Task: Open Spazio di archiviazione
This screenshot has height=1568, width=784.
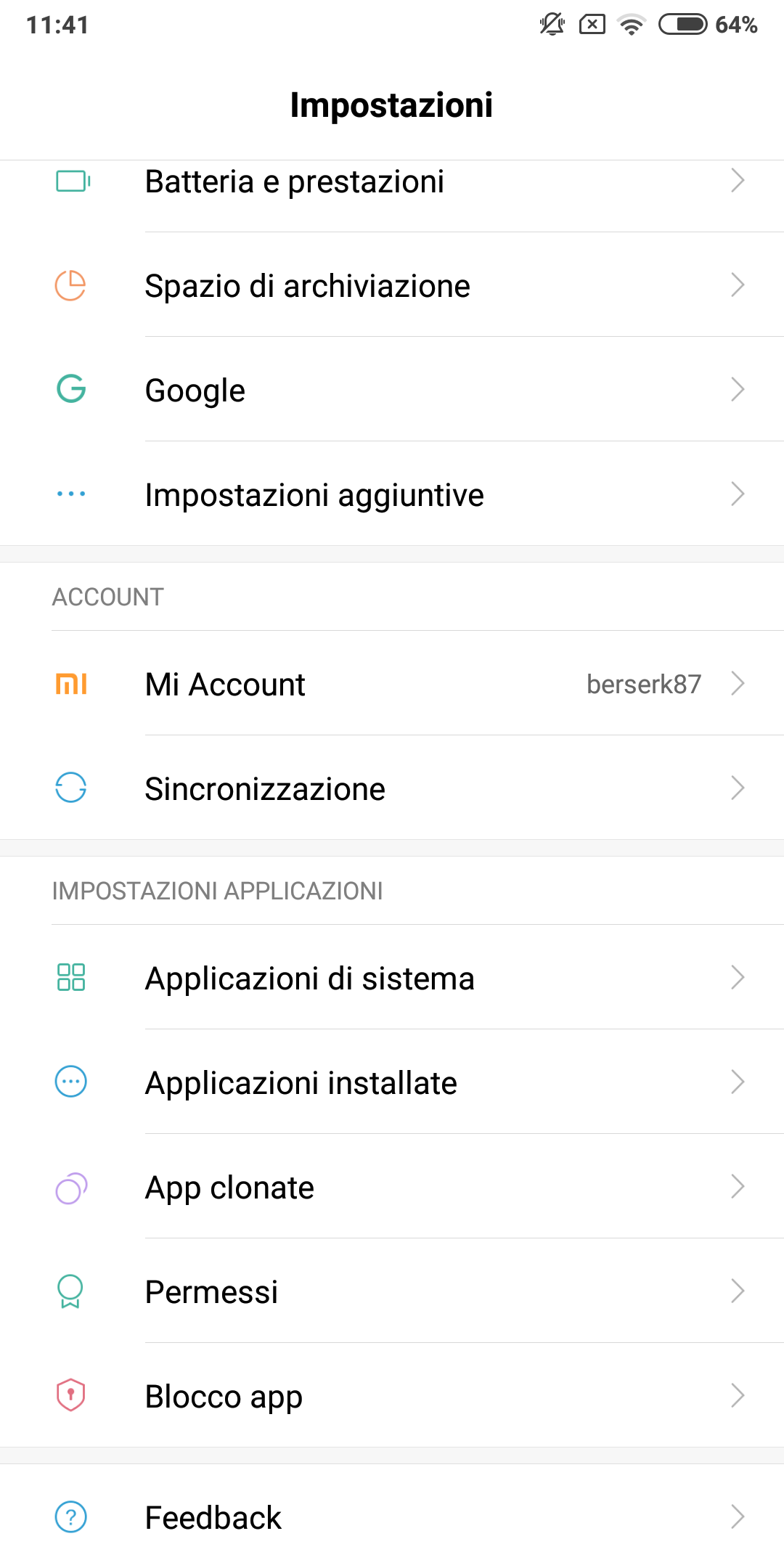Action: (392, 286)
